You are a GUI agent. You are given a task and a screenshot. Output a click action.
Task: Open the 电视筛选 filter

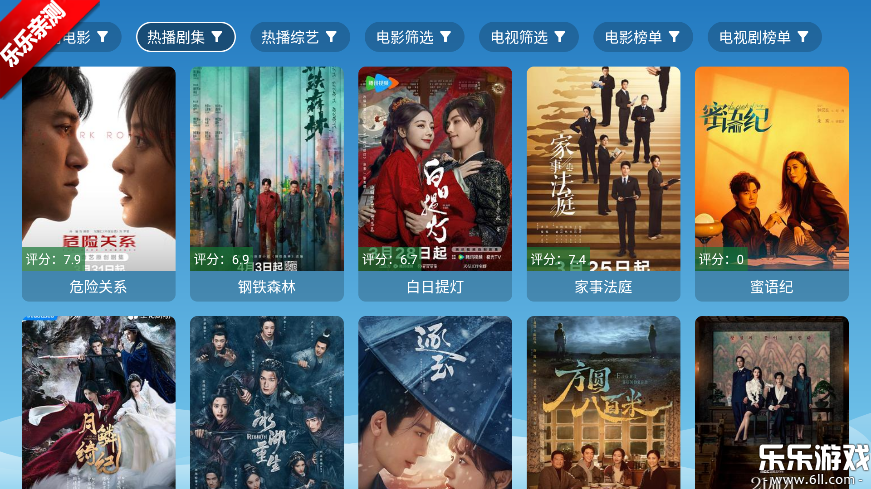coord(528,37)
